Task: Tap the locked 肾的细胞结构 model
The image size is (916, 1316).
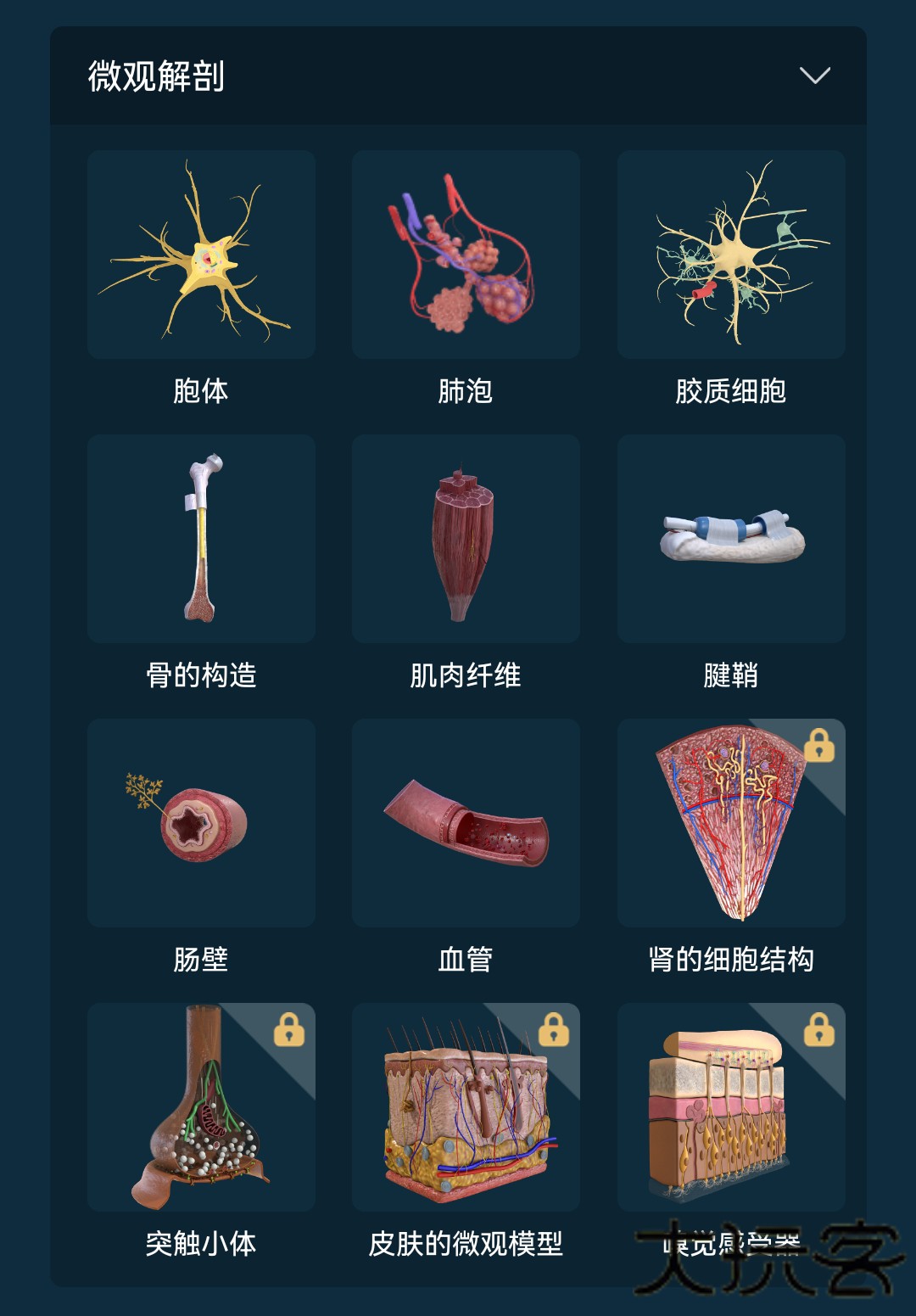Action: [x=731, y=823]
